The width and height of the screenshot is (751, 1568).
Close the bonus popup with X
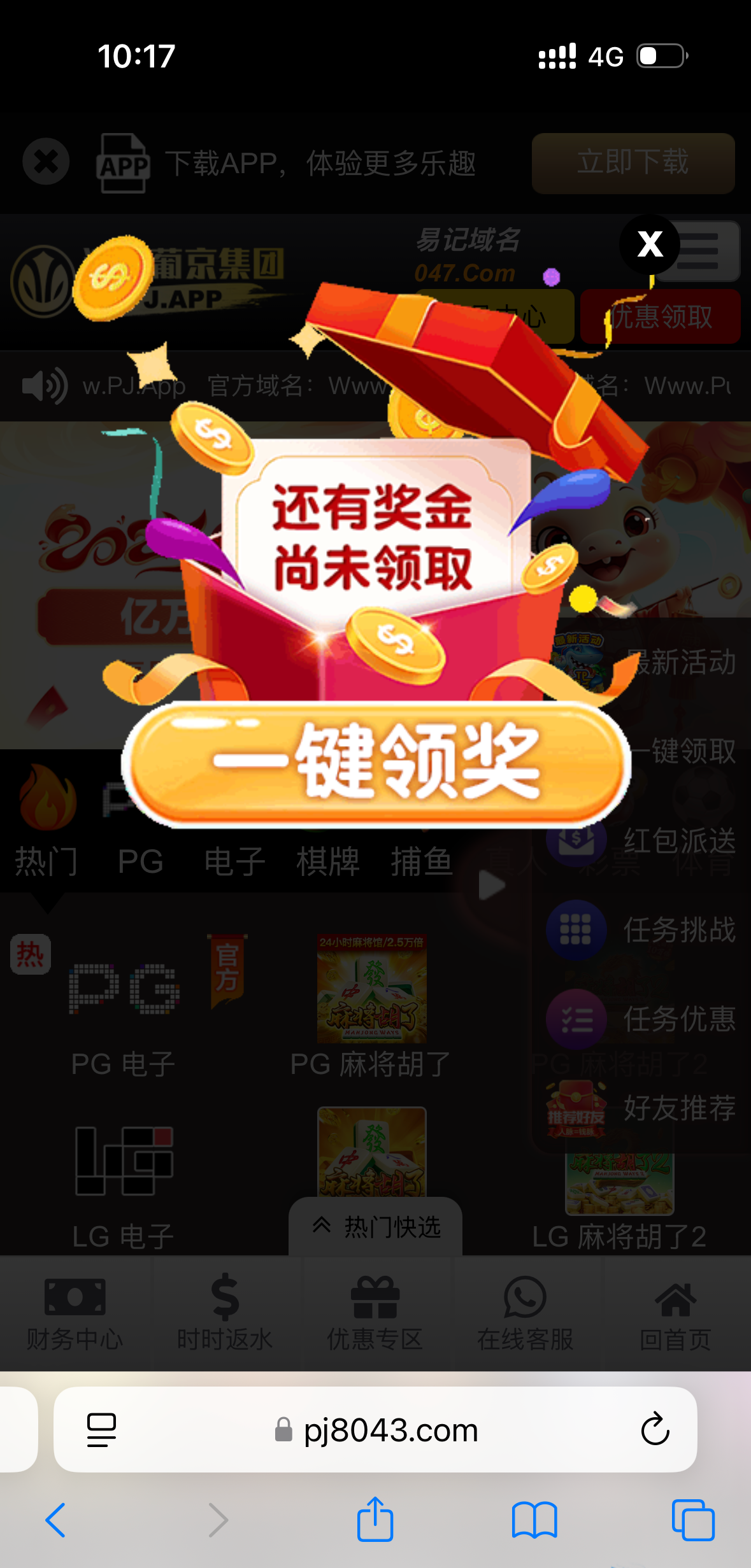coord(650,244)
